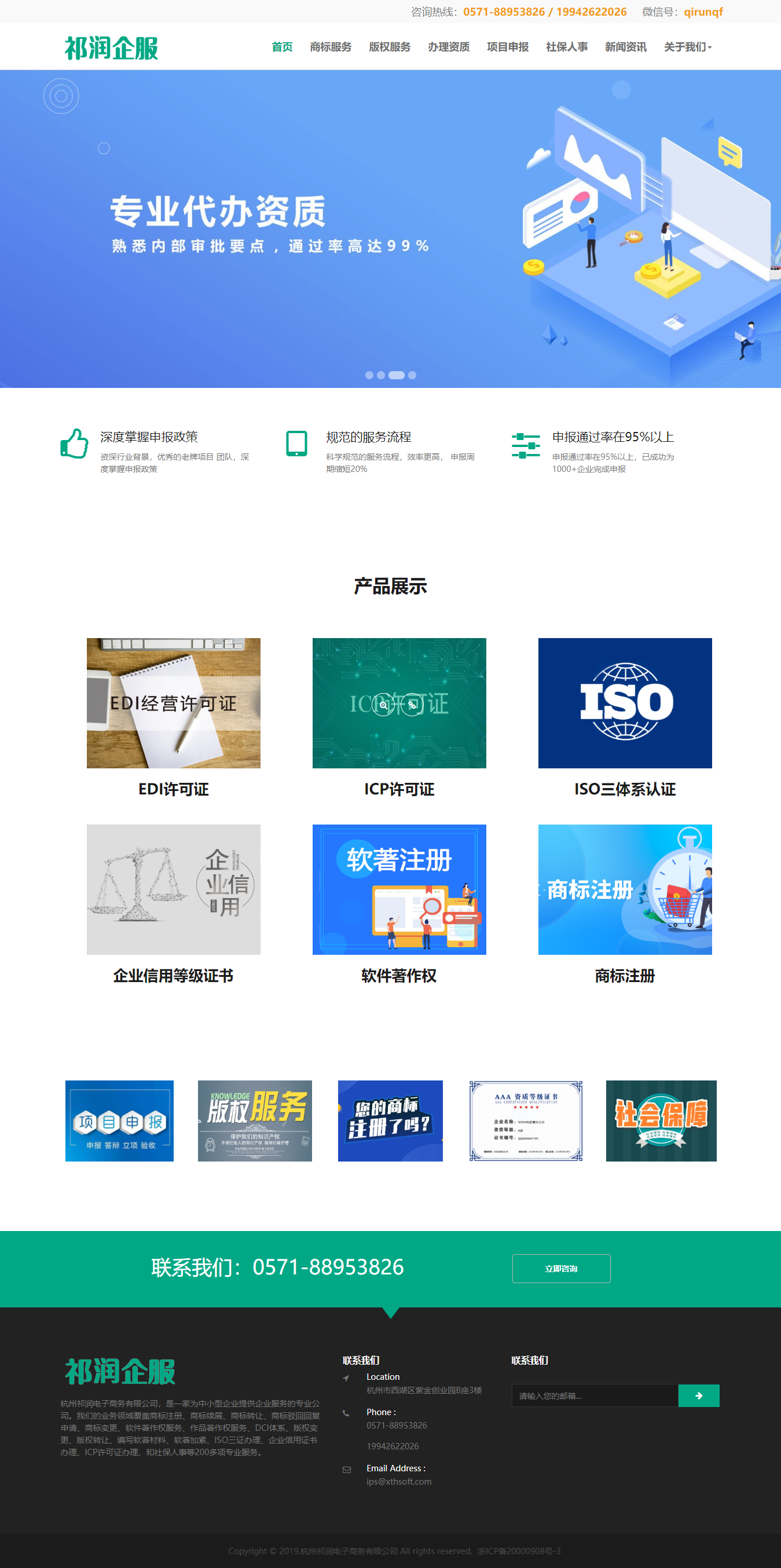Screen dimensions: 781x1568
Task: Open the 社会保障 banner tile
Action: point(661,1120)
